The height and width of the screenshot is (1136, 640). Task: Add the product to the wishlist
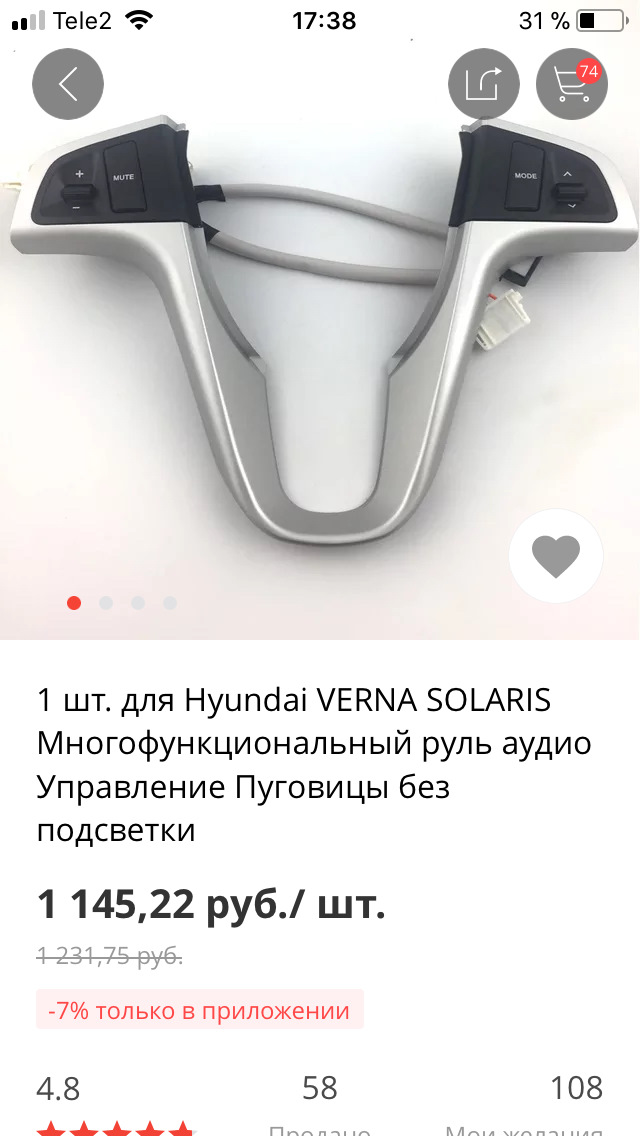coord(556,556)
